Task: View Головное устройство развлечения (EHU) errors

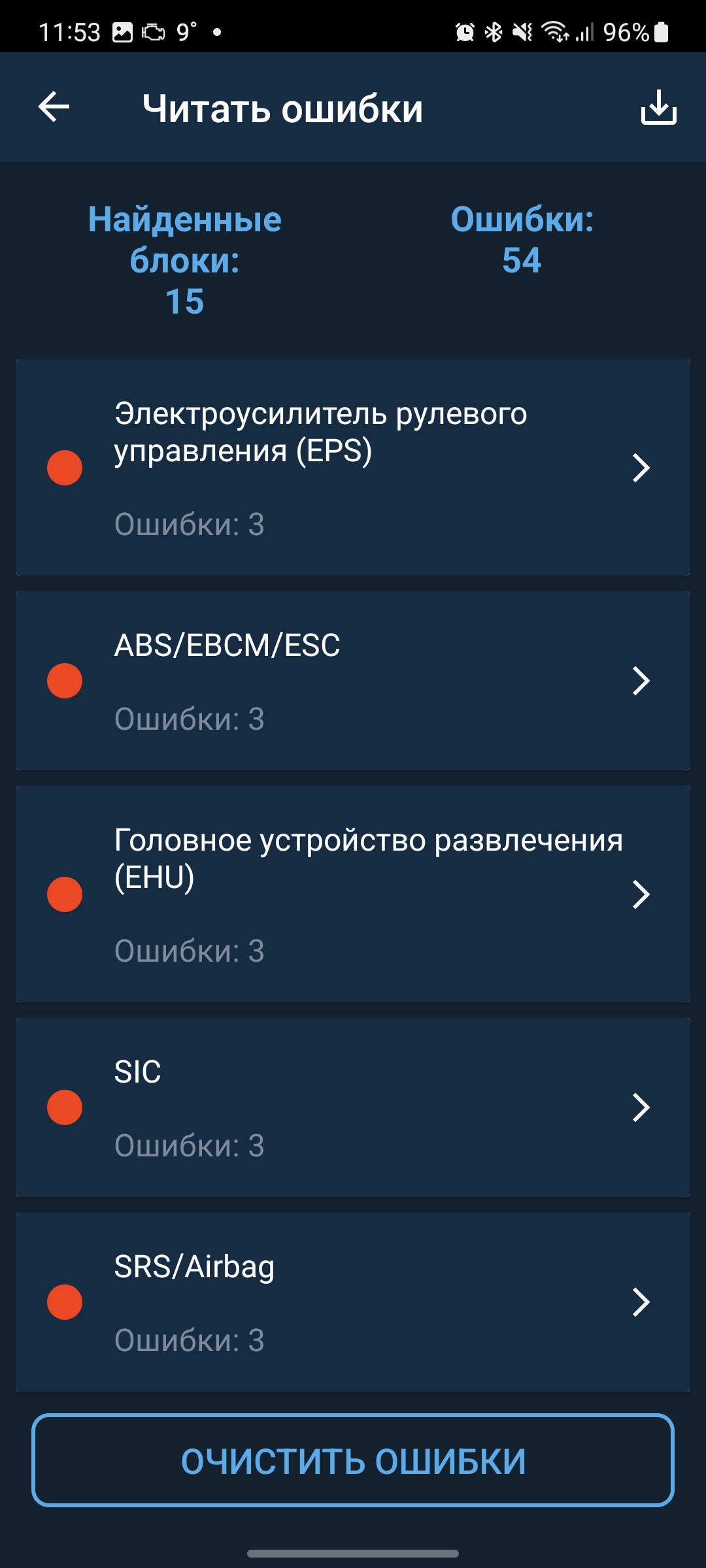Action: (353, 894)
